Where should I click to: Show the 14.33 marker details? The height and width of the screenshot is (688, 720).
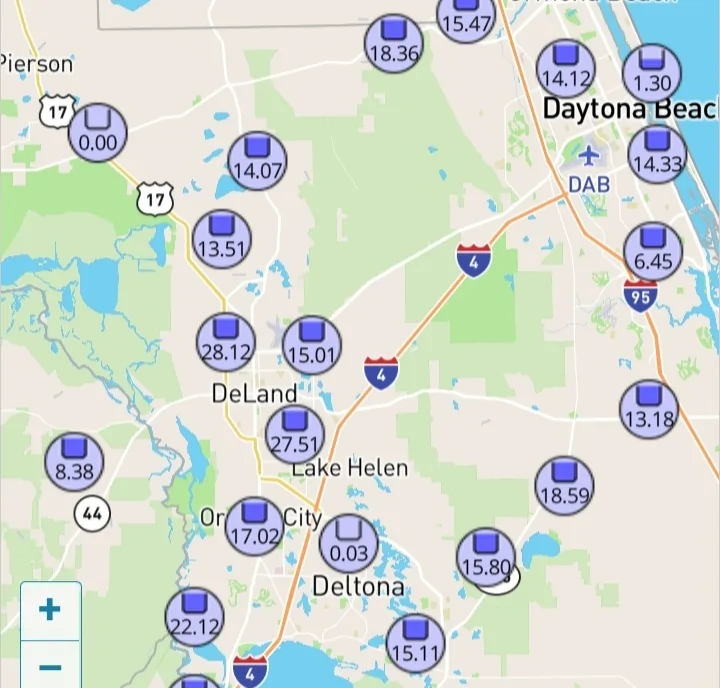(657, 154)
